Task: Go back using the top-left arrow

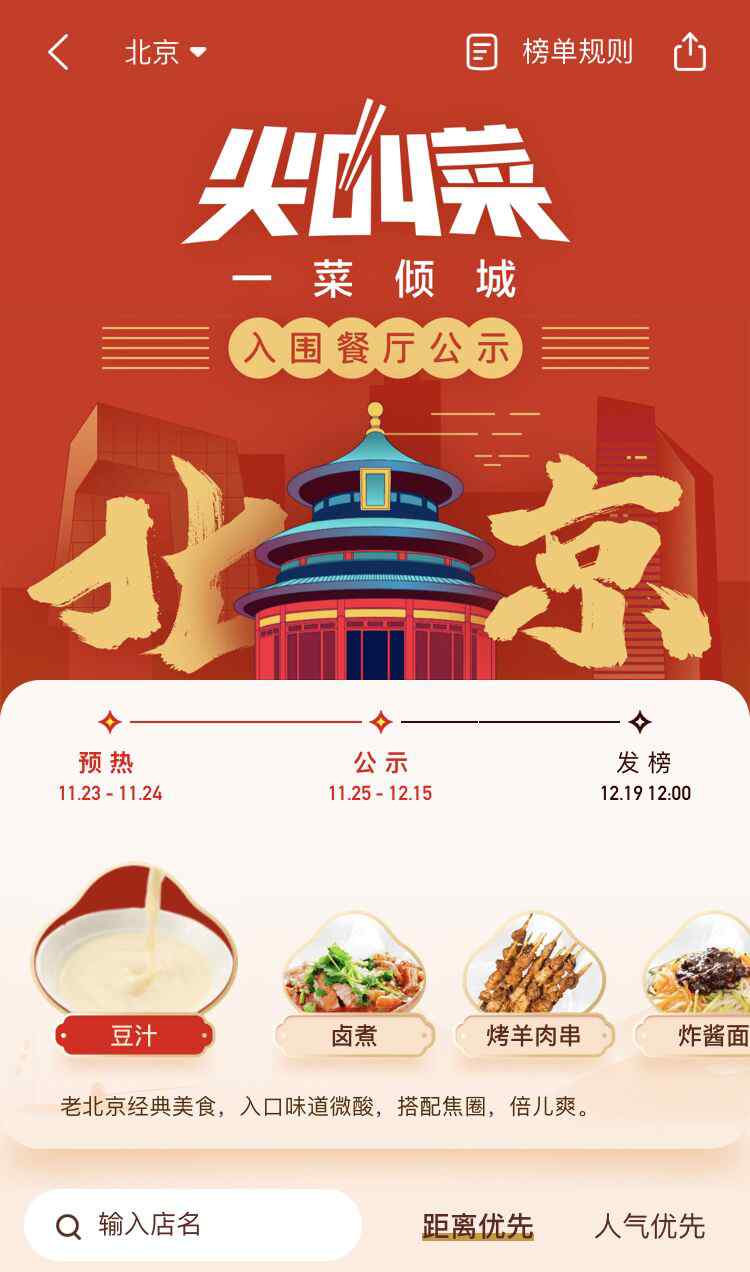Action: [x=58, y=52]
